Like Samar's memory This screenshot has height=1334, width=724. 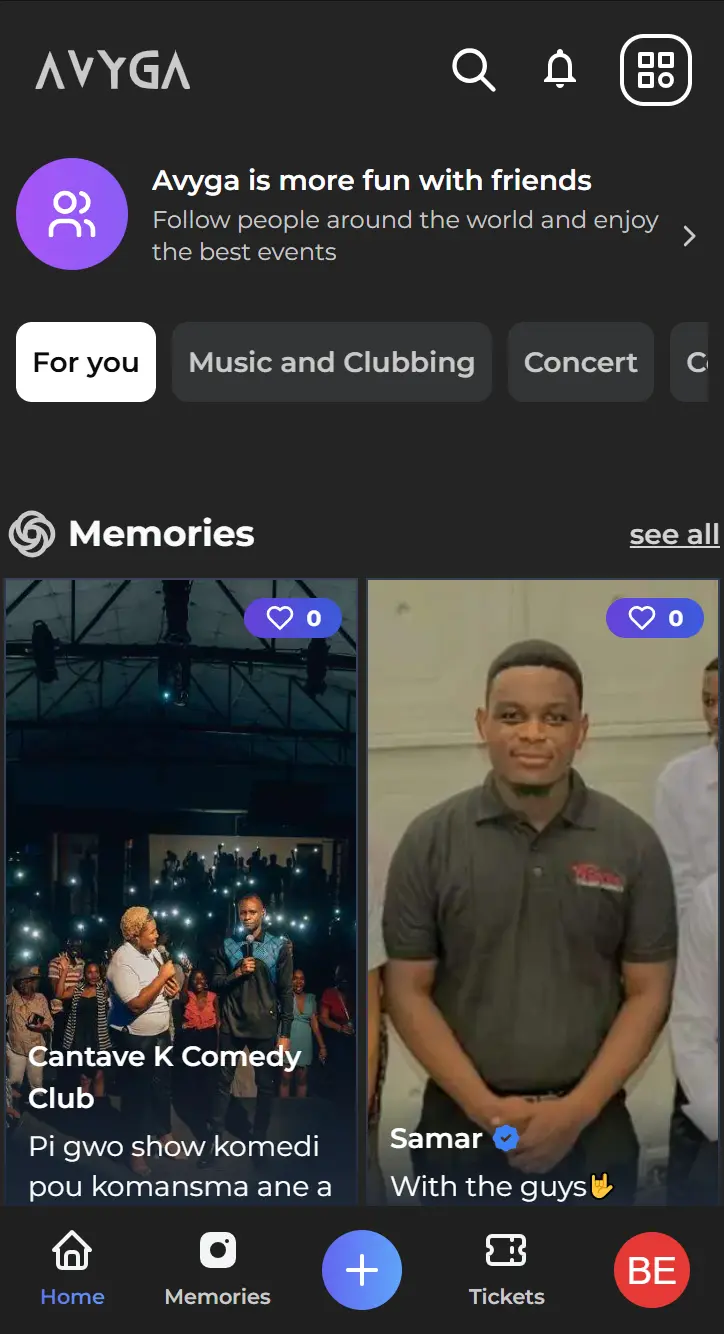tap(655, 619)
